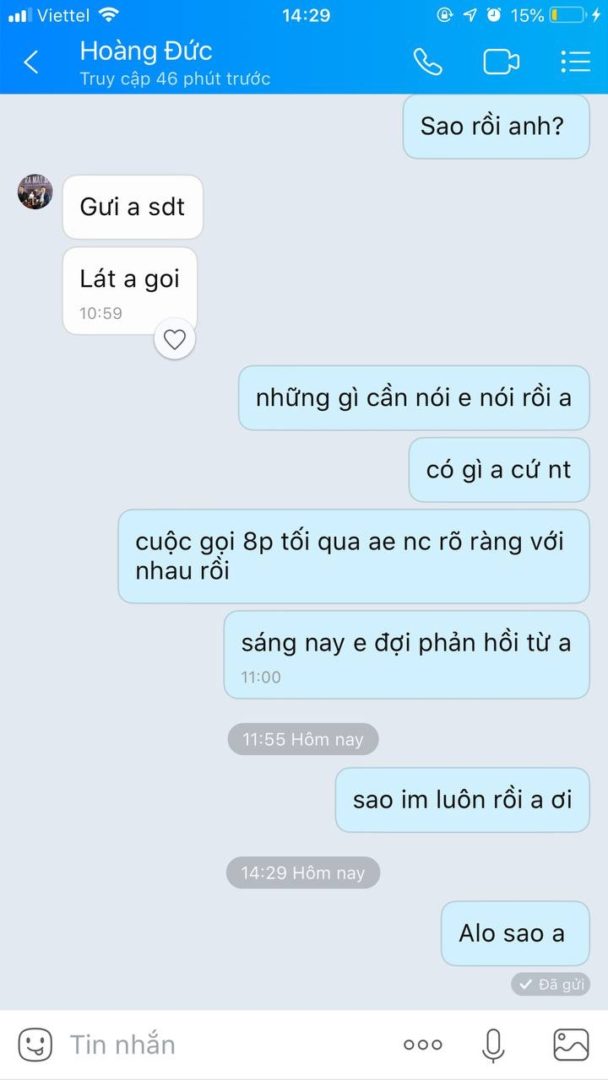608x1080 pixels.
Task: Open the photo gallery picker
Action: click(571, 1045)
